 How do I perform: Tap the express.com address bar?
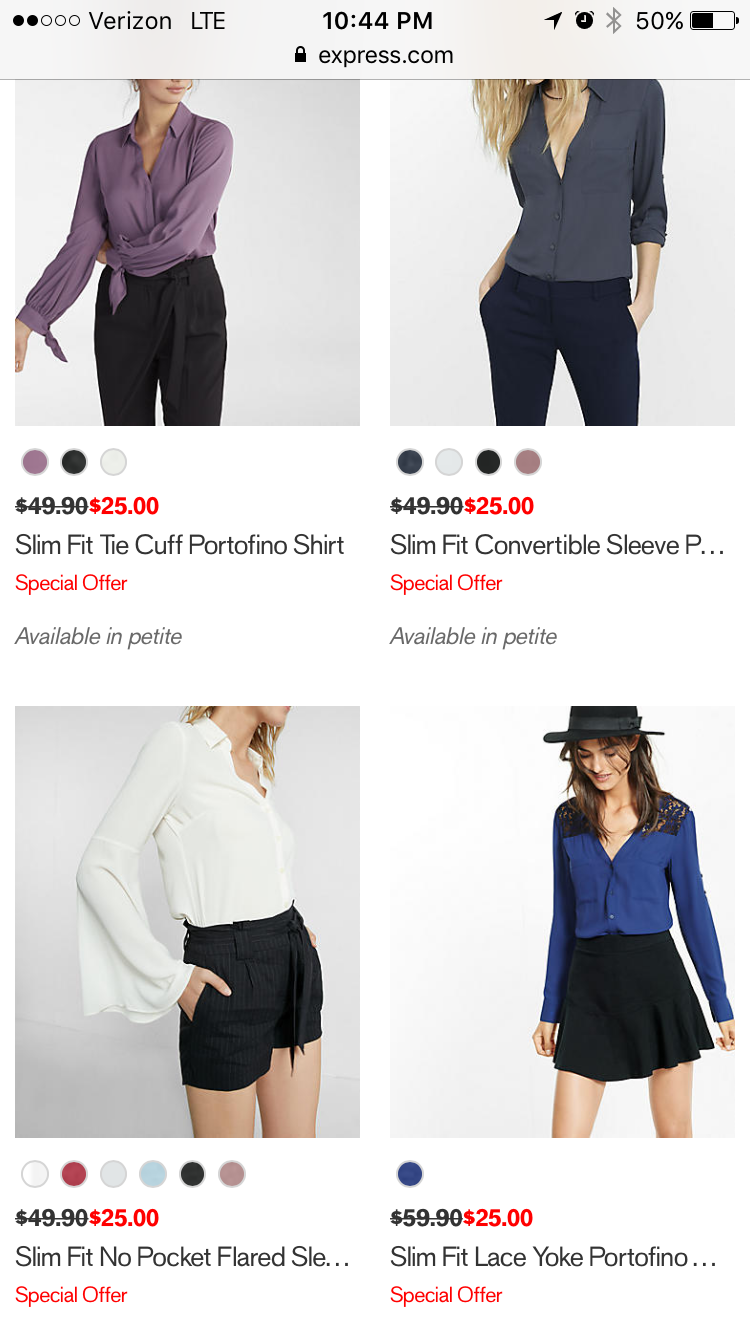click(375, 56)
